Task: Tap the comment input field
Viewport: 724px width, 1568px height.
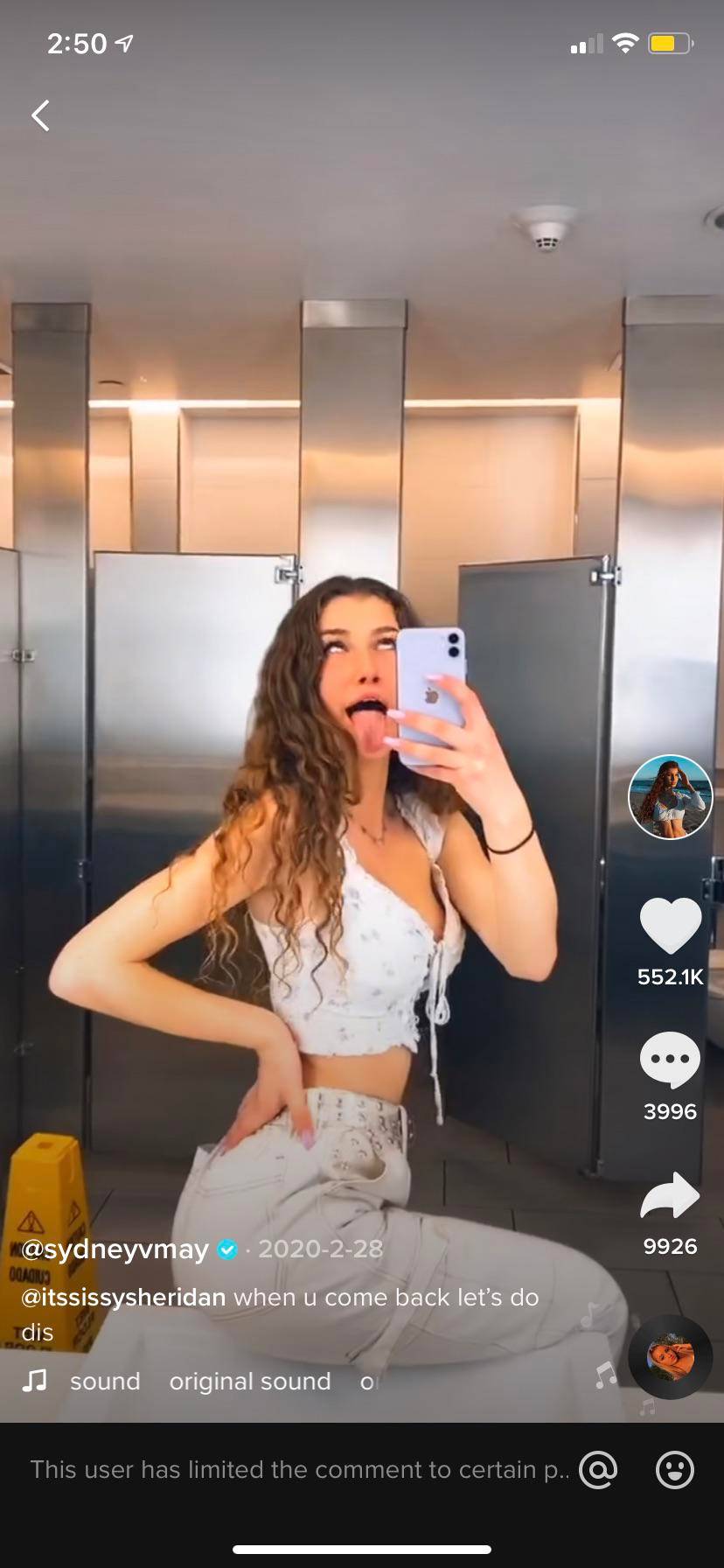Action: (297, 1470)
